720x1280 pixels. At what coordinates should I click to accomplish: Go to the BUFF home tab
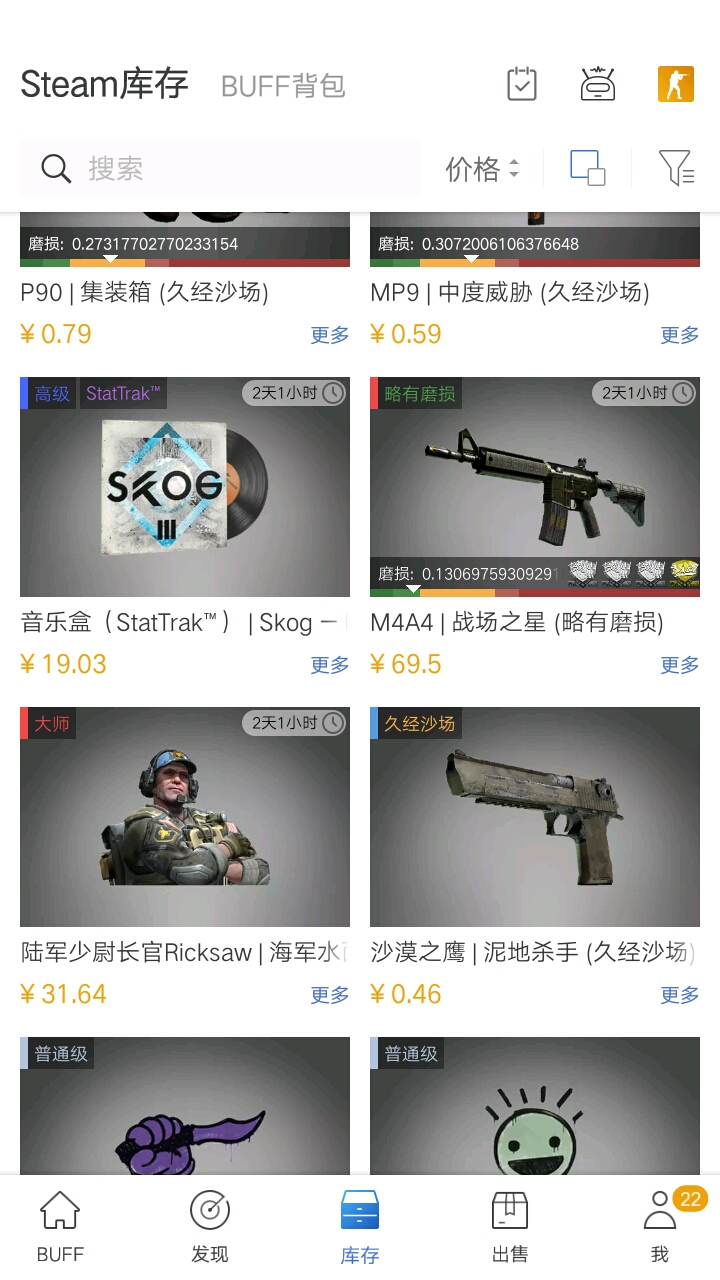point(60,1226)
